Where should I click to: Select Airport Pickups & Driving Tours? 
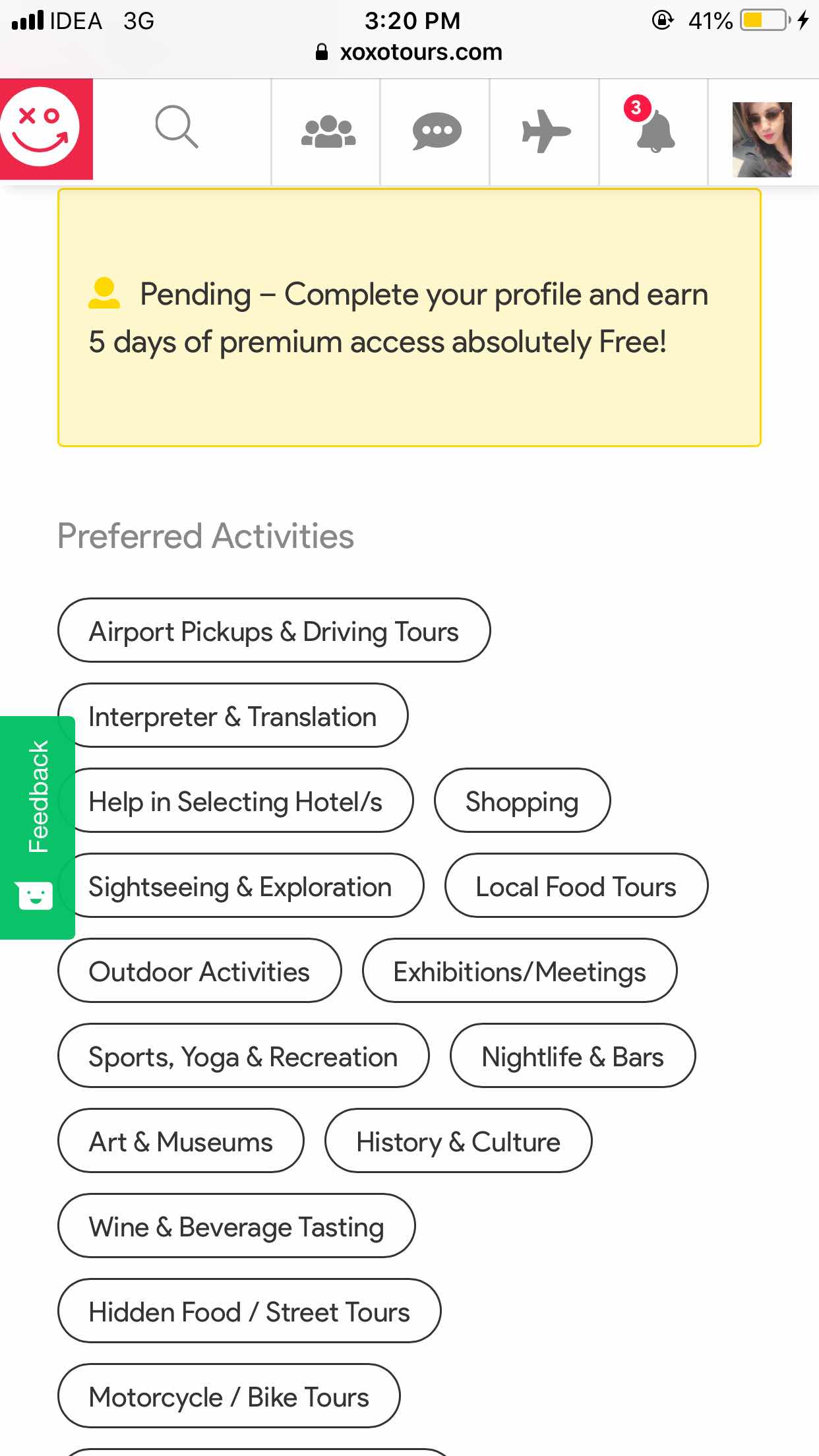pos(274,631)
